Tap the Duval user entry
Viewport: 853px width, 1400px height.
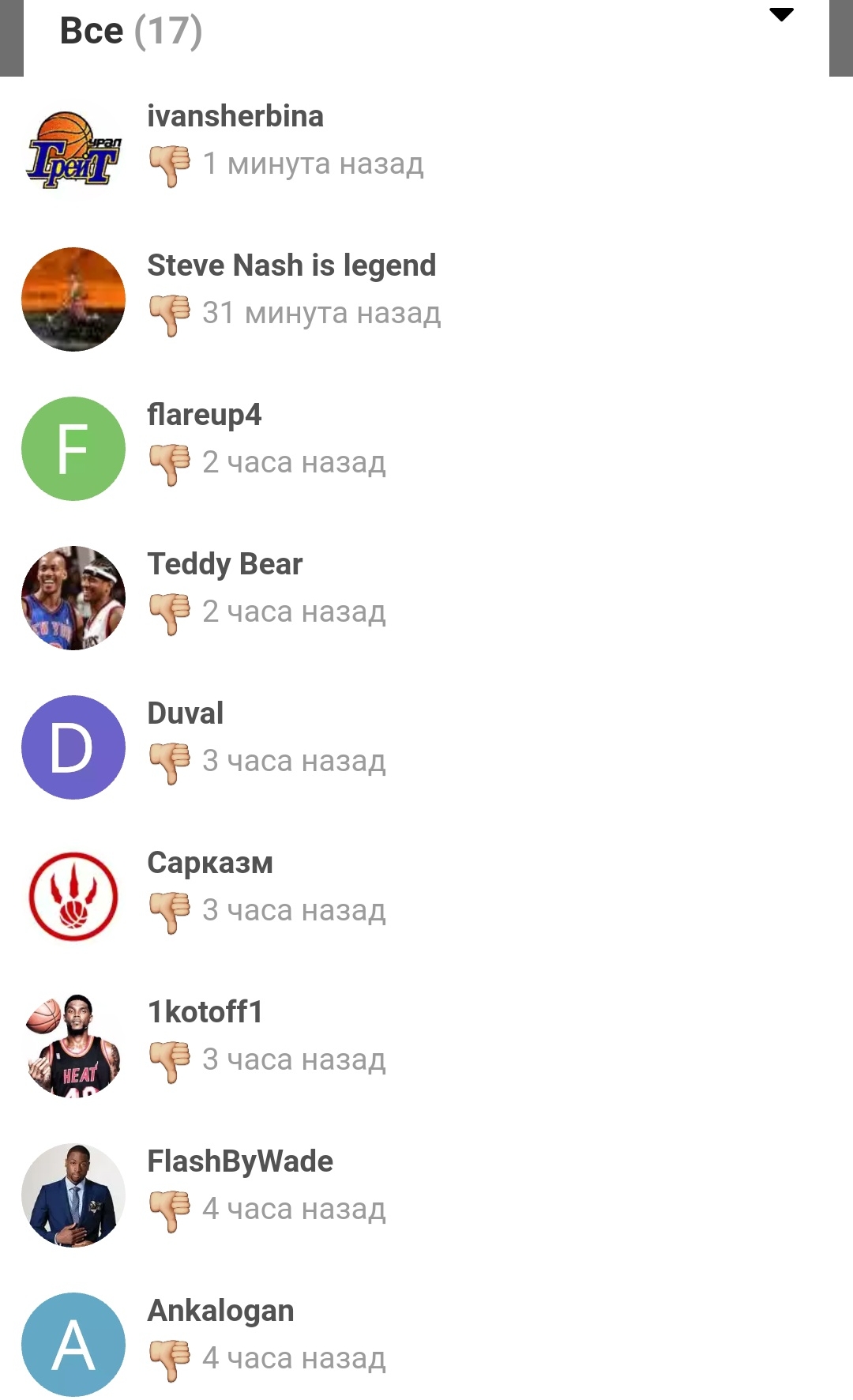[x=426, y=747]
